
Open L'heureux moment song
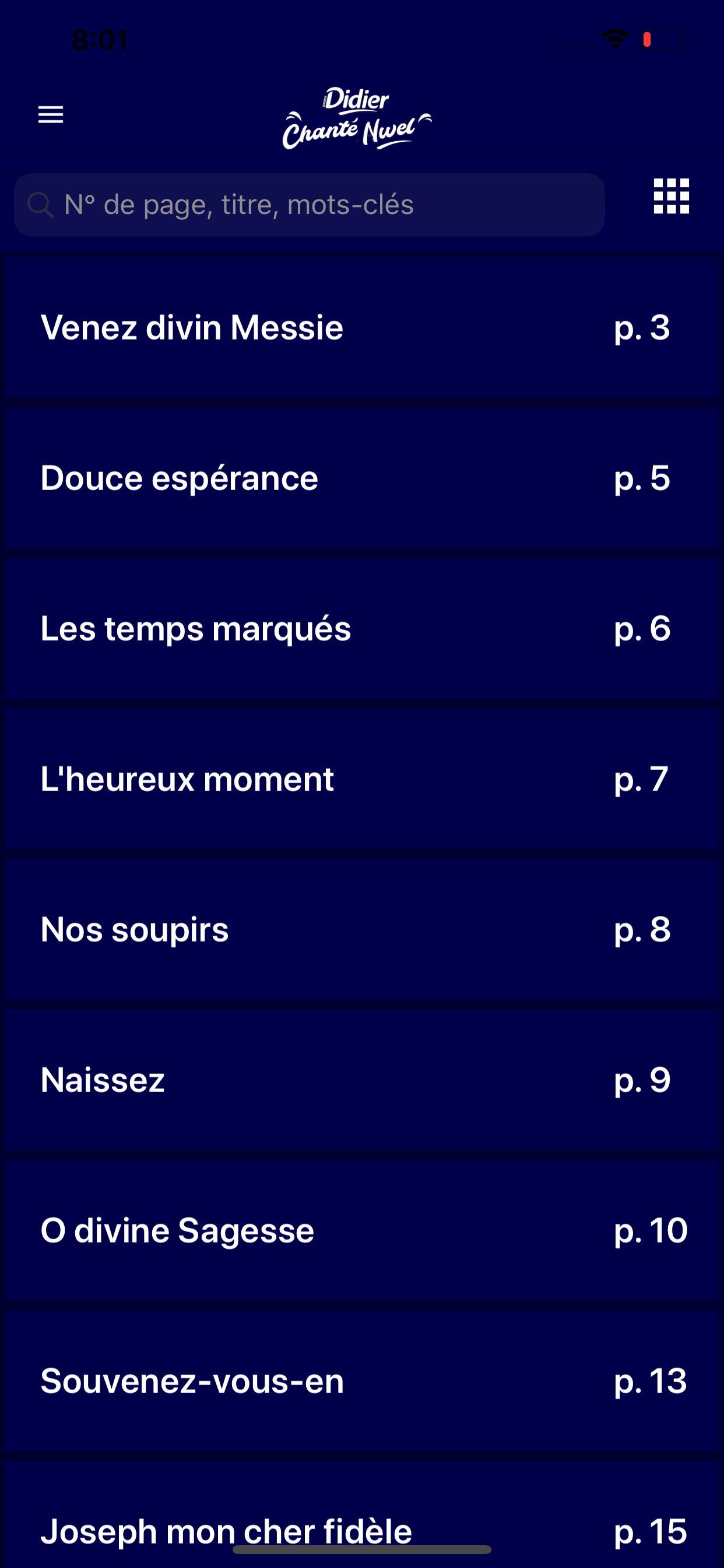point(362,779)
